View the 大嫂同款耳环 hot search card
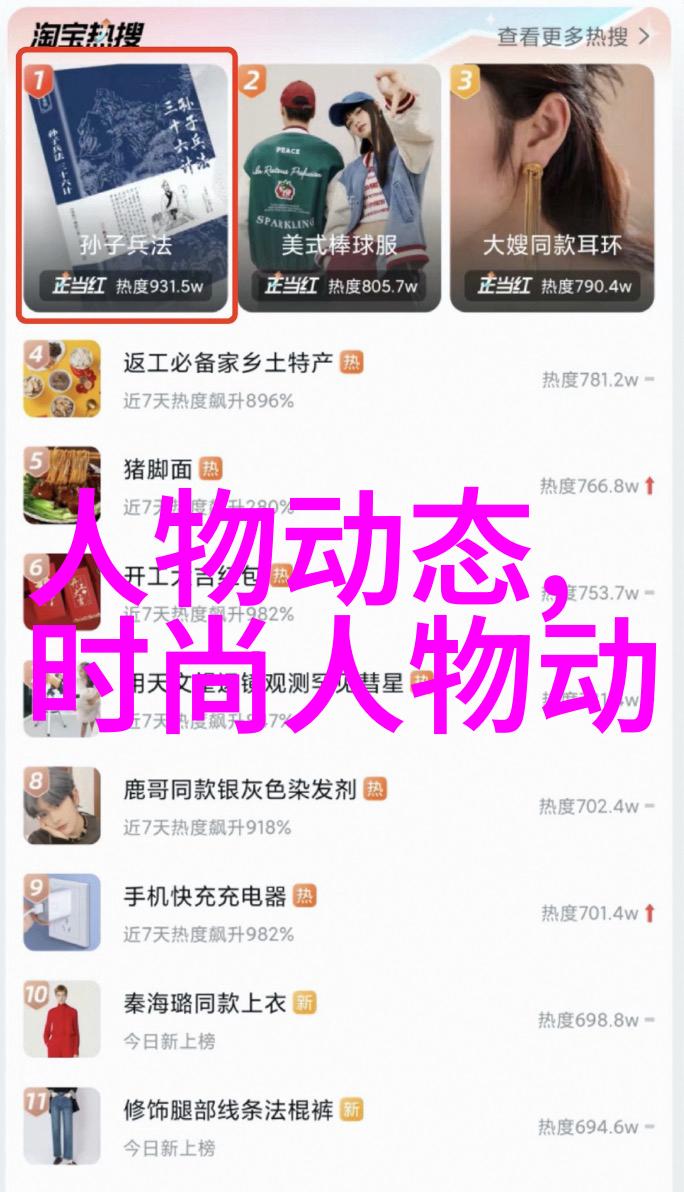Viewport: 684px width, 1192px height. click(551, 187)
